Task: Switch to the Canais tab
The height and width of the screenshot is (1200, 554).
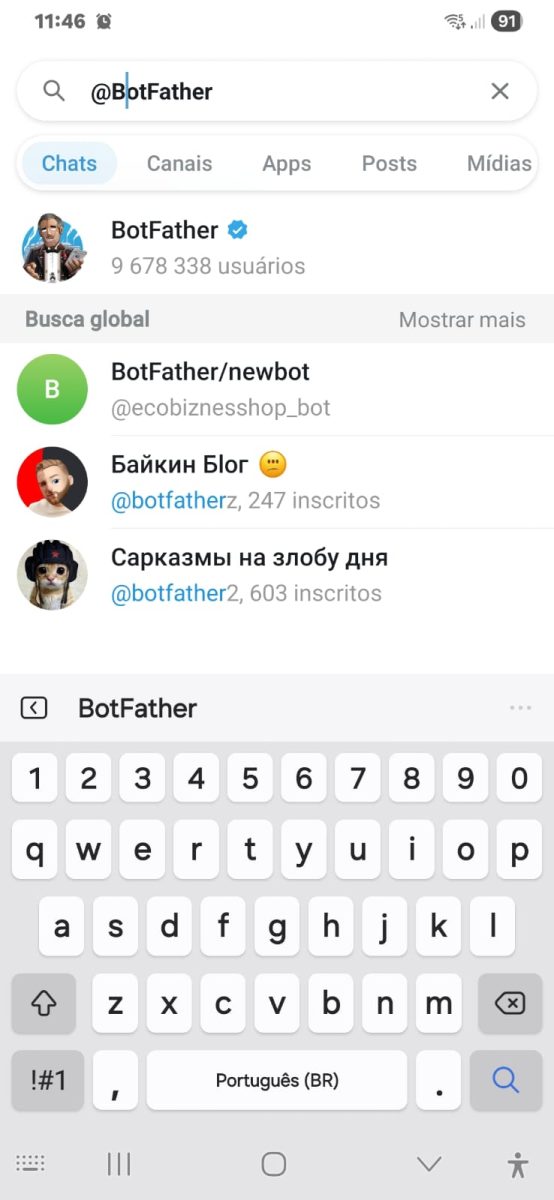Action: [179, 163]
